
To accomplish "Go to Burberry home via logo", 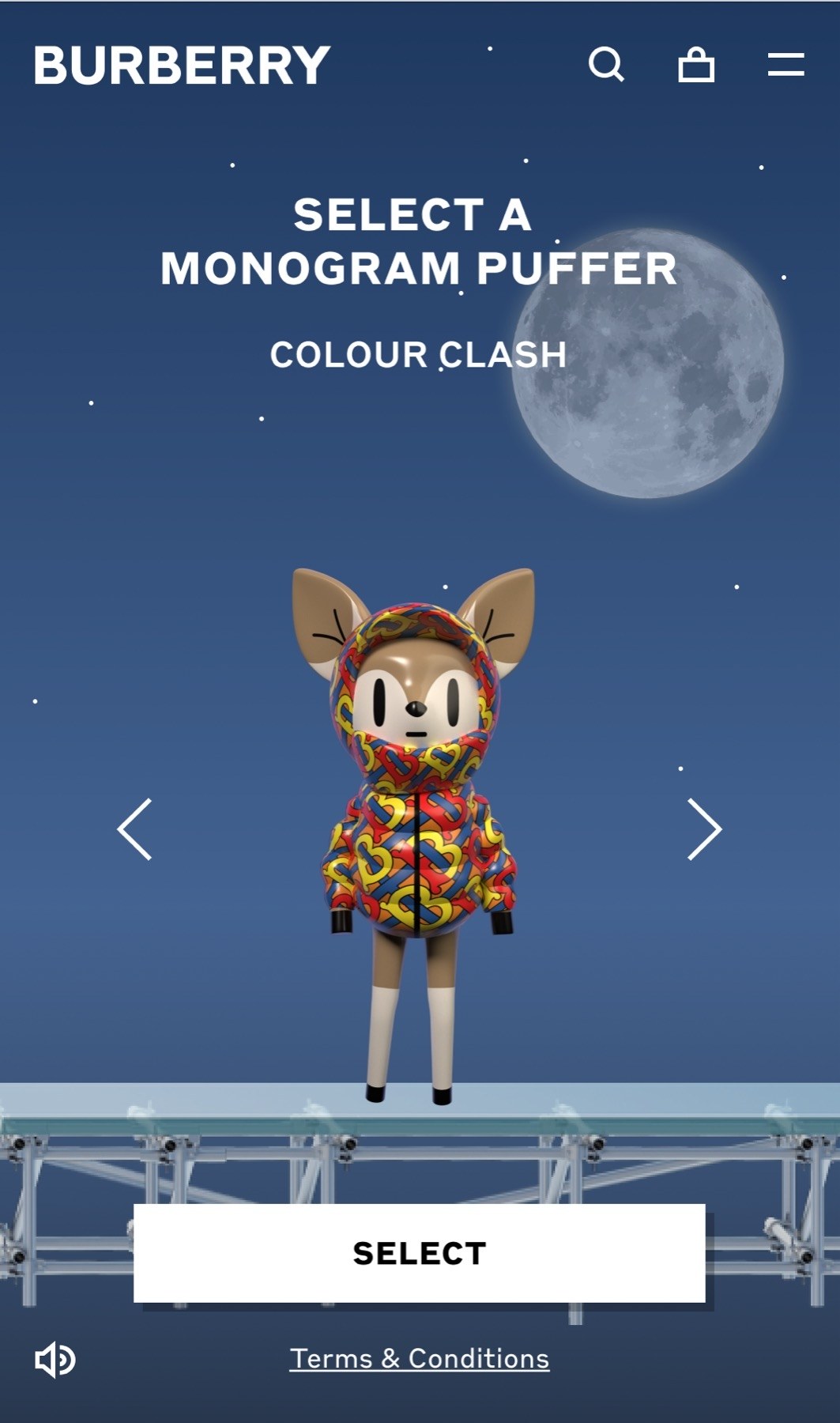I will point(182,65).
